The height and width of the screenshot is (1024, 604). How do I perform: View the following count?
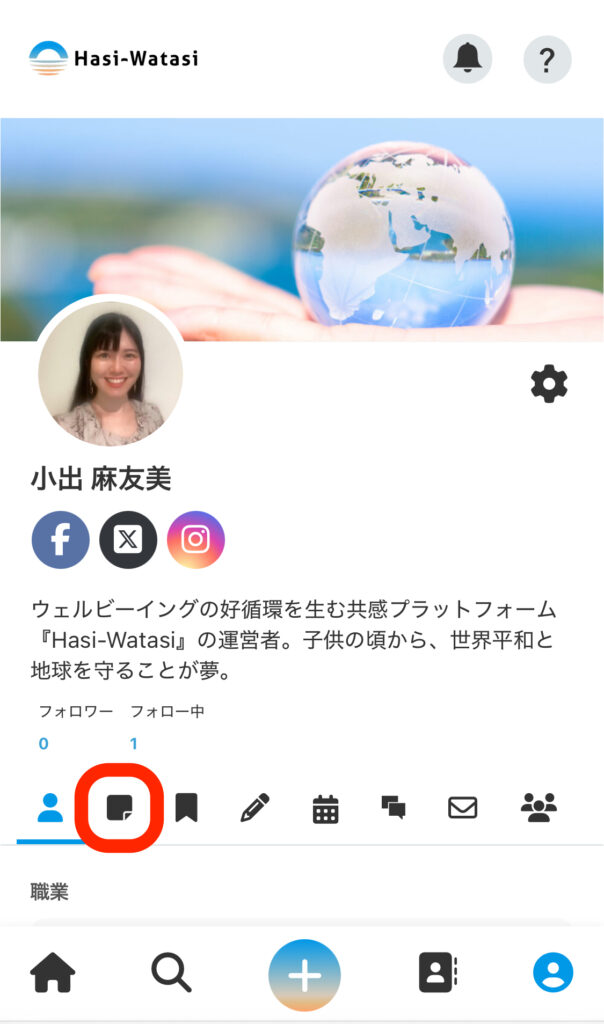click(134, 744)
